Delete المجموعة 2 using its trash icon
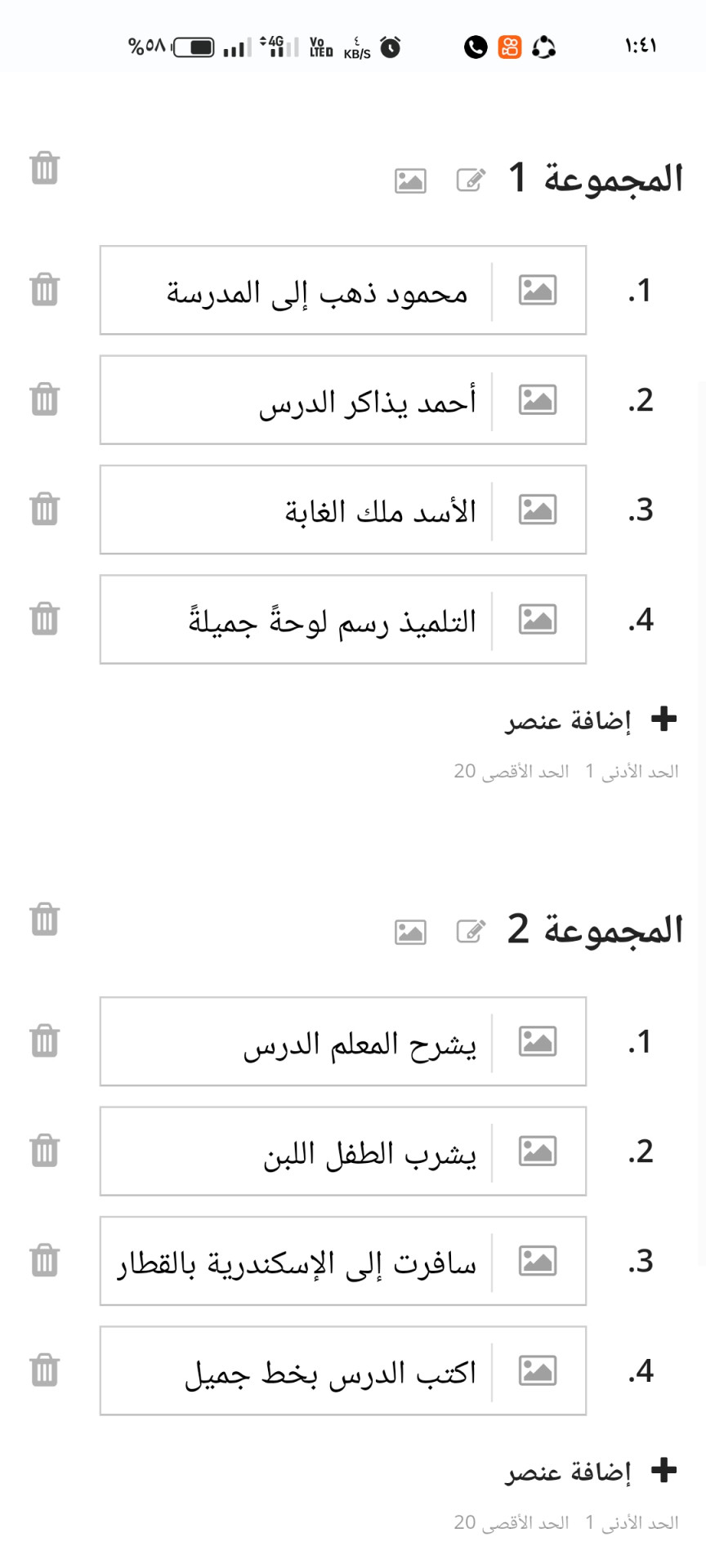Screen dimensions: 706x1568 (44, 920)
